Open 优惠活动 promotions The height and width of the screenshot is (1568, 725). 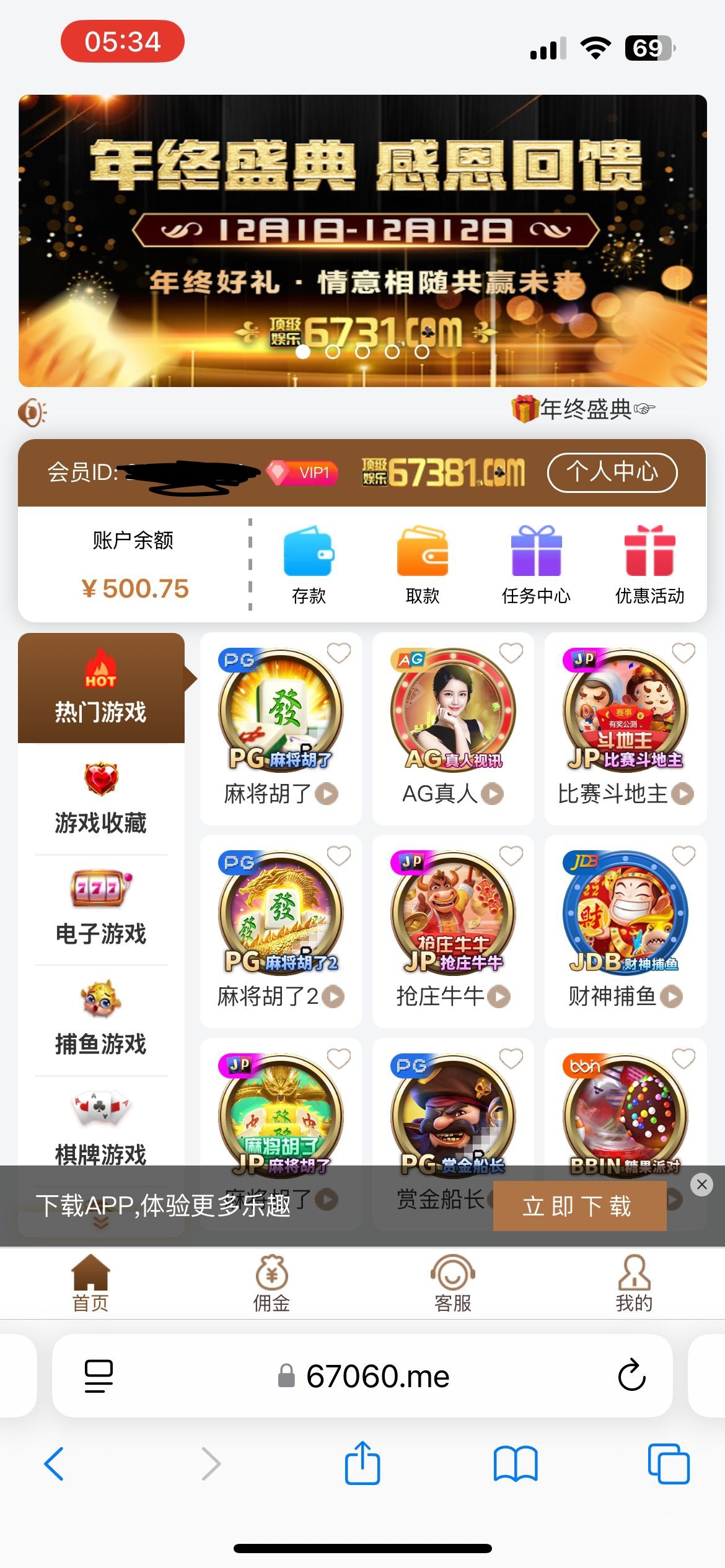coord(649,564)
